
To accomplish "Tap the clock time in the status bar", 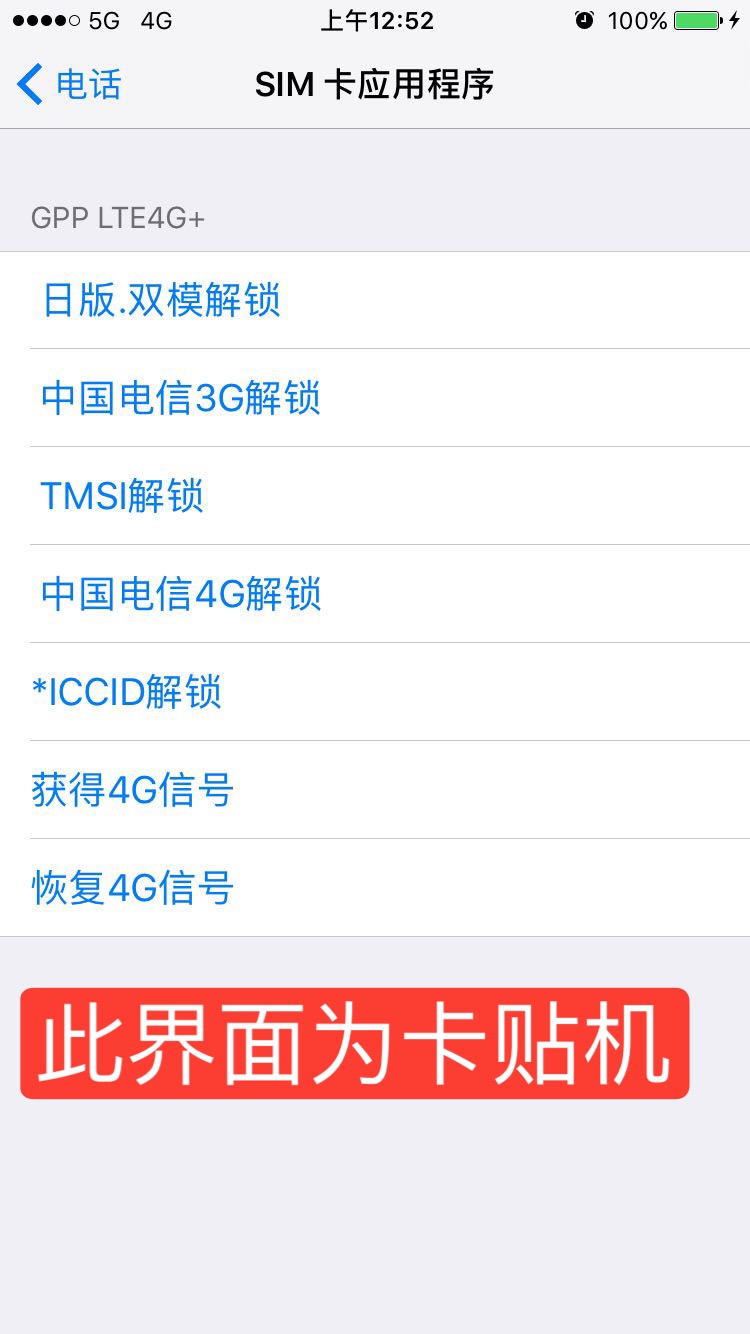I will [x=375, y=20].
